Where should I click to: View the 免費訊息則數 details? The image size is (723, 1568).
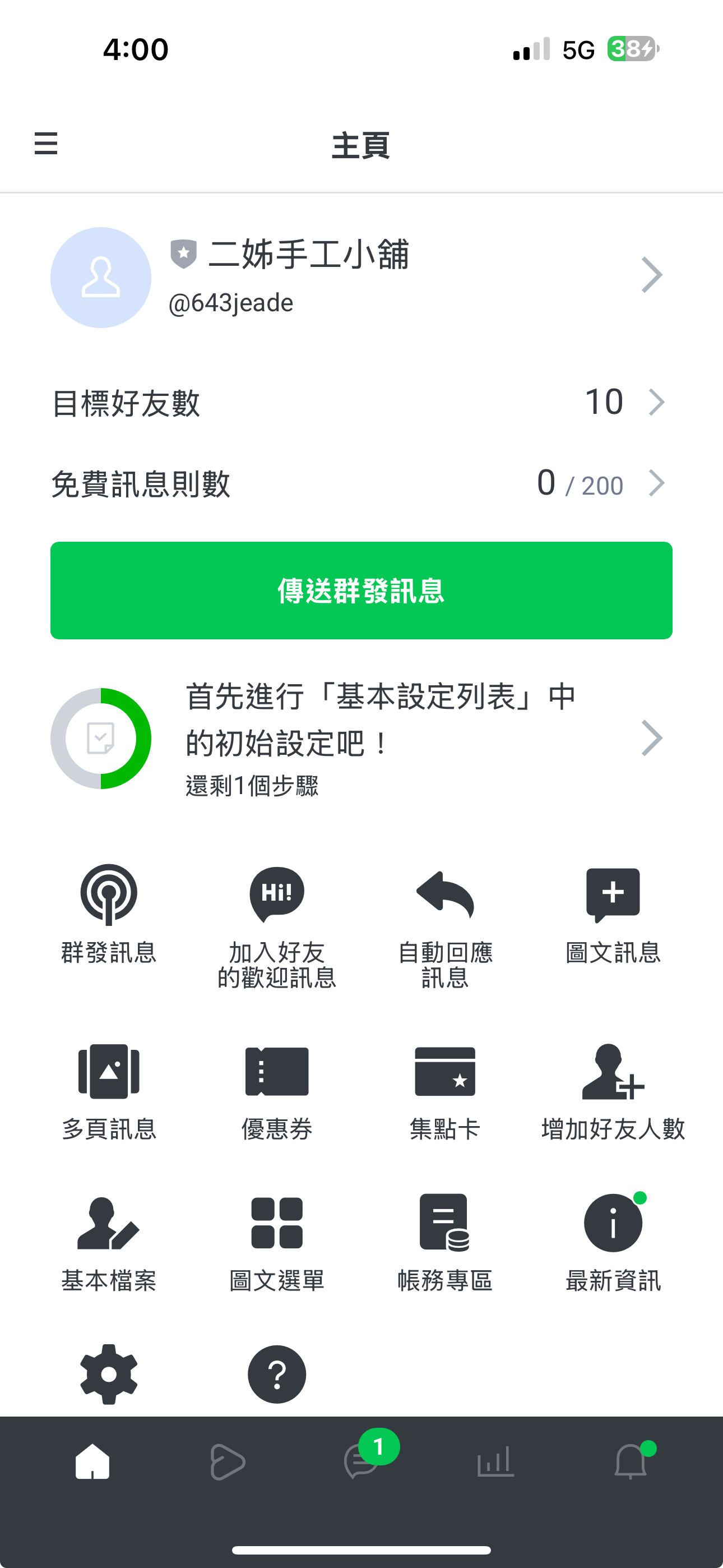click(x=361, y=484)
